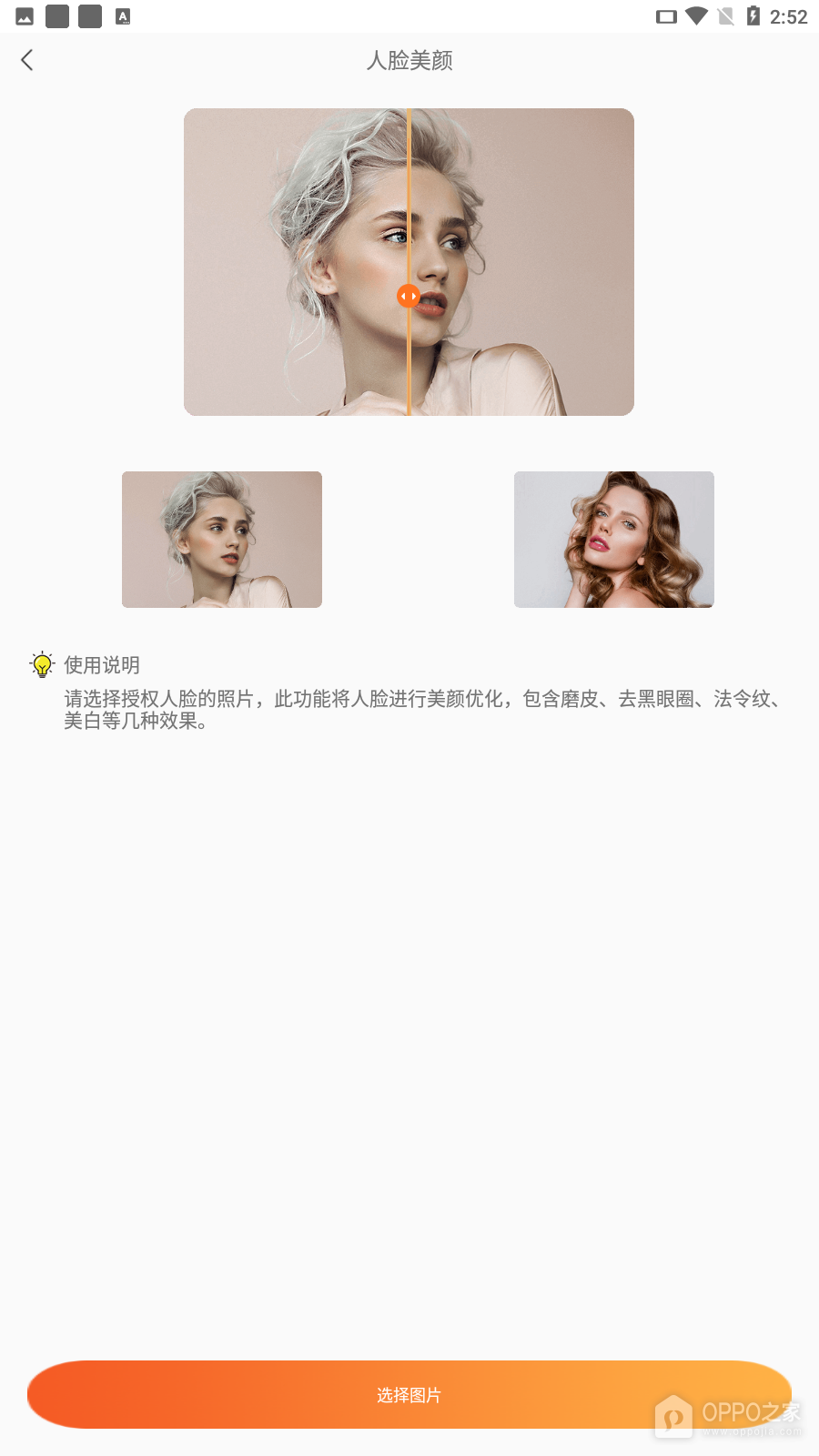Tap the right notification square in status bar

click(x=88, y=15)
